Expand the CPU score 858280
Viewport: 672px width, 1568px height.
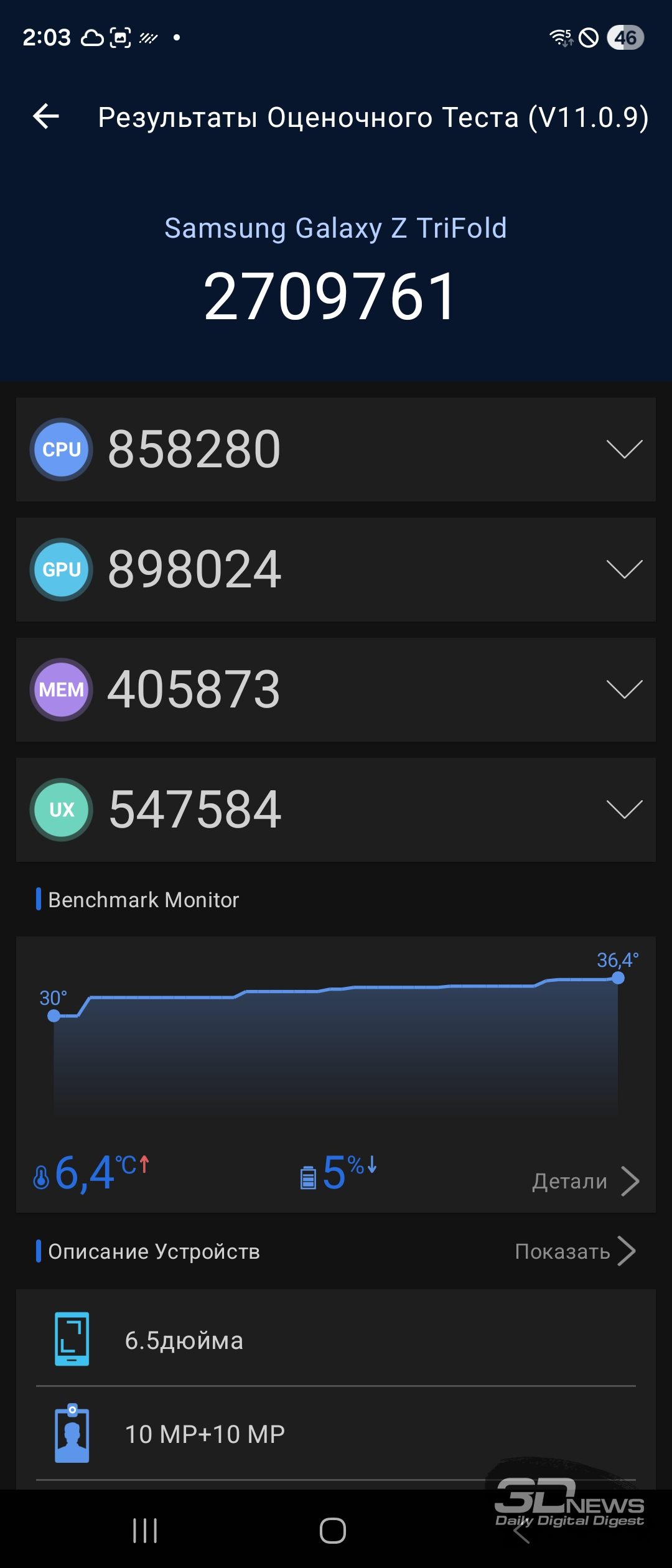(624, 449)
